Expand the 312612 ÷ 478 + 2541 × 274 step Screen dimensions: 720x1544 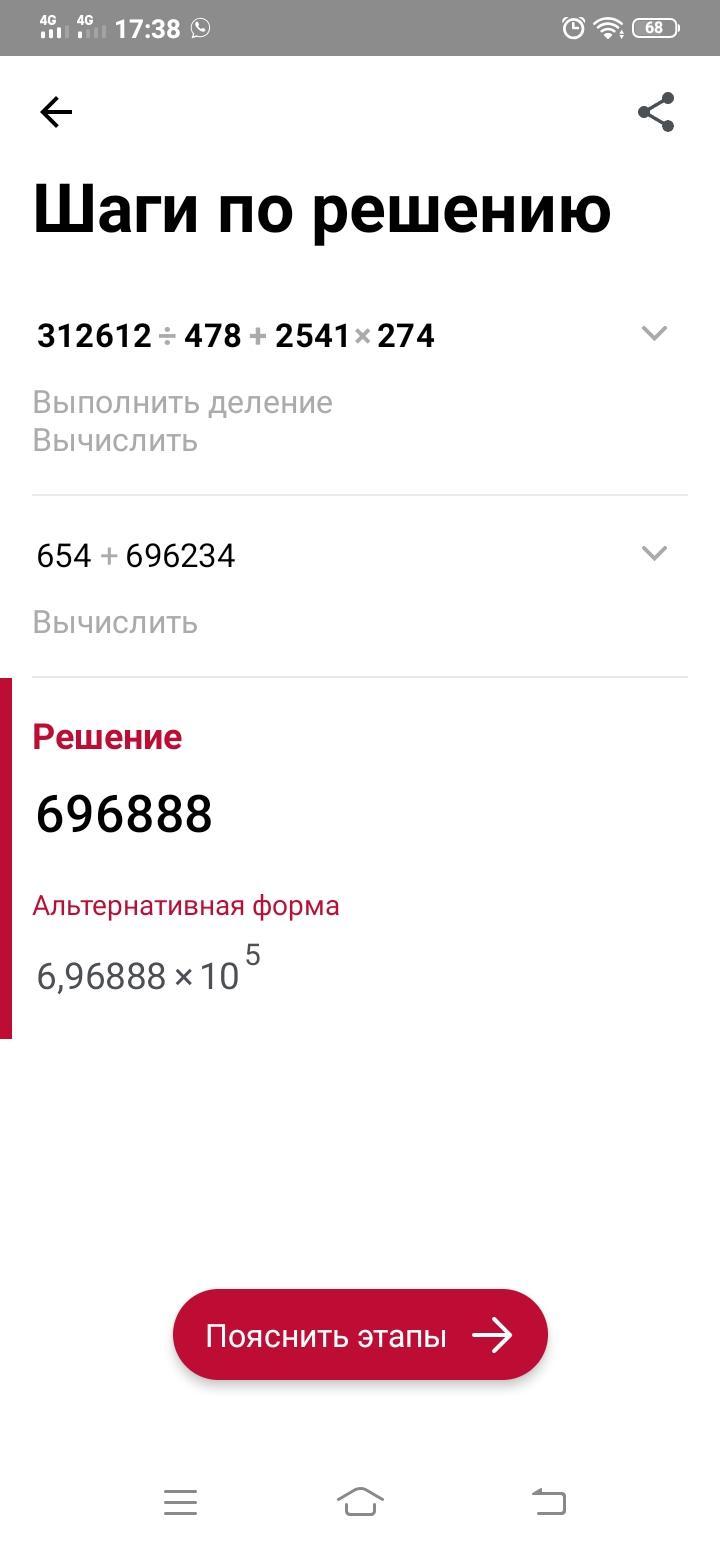[654, 333]
